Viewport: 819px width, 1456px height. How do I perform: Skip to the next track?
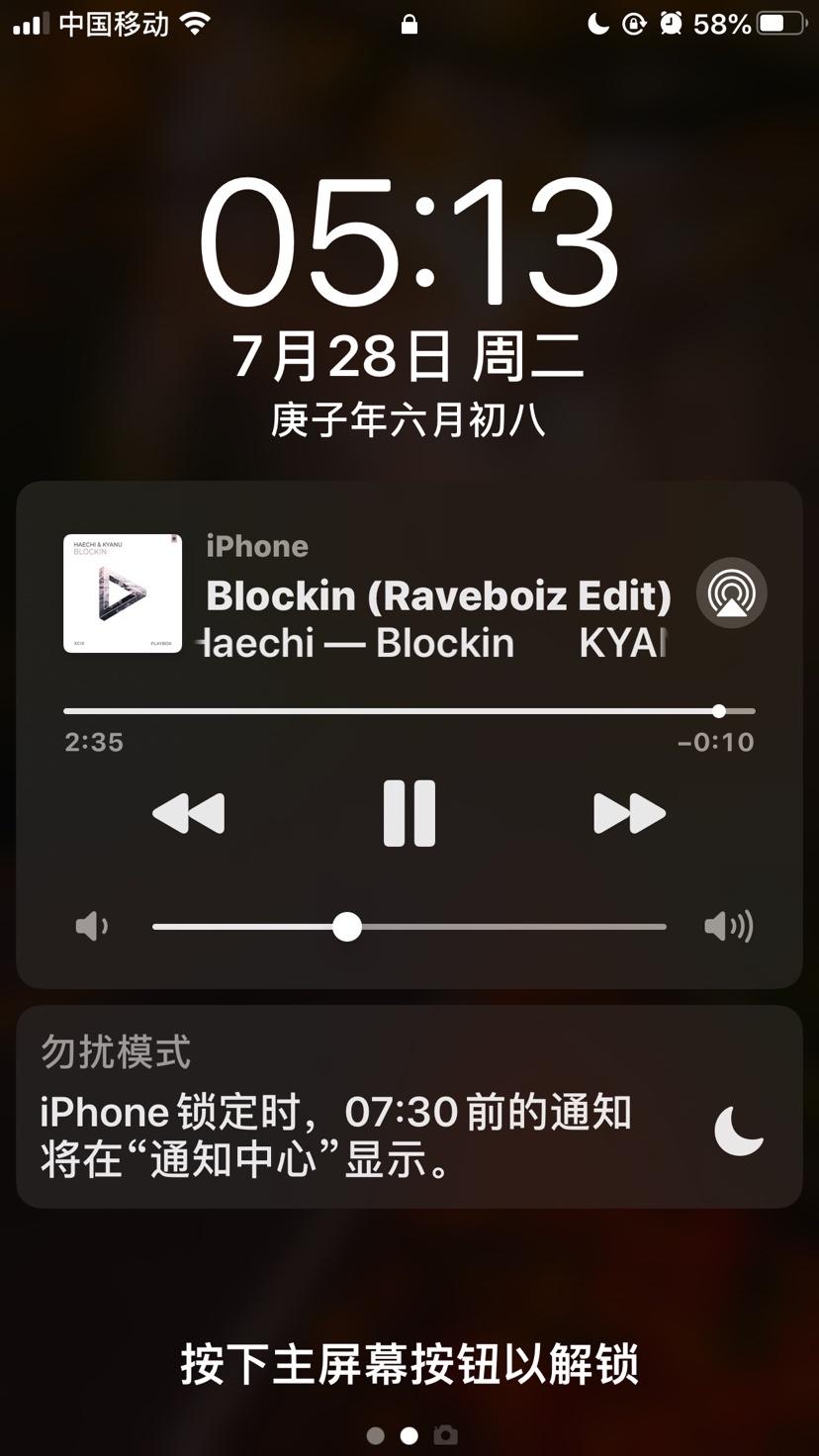629,813
